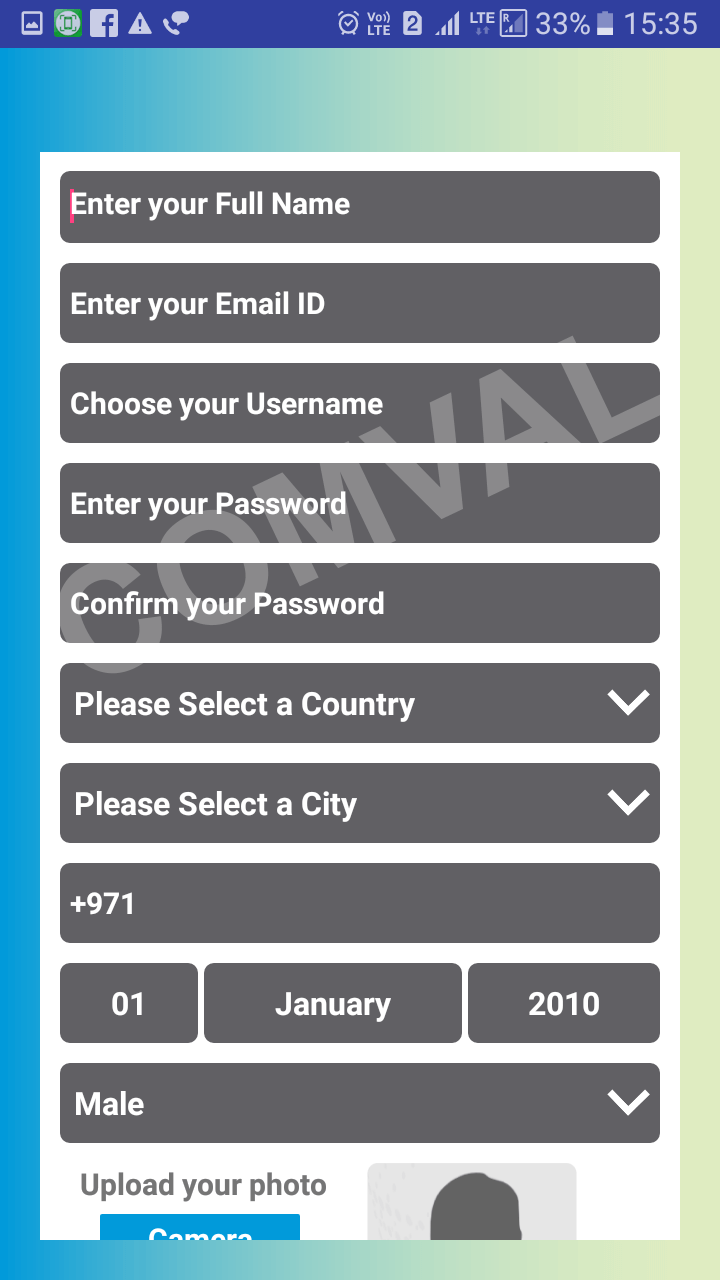This screenshot has width=720, height=1280.
Task: Tap the Enter your Full Name field
Action: click(x=360, y=206)
